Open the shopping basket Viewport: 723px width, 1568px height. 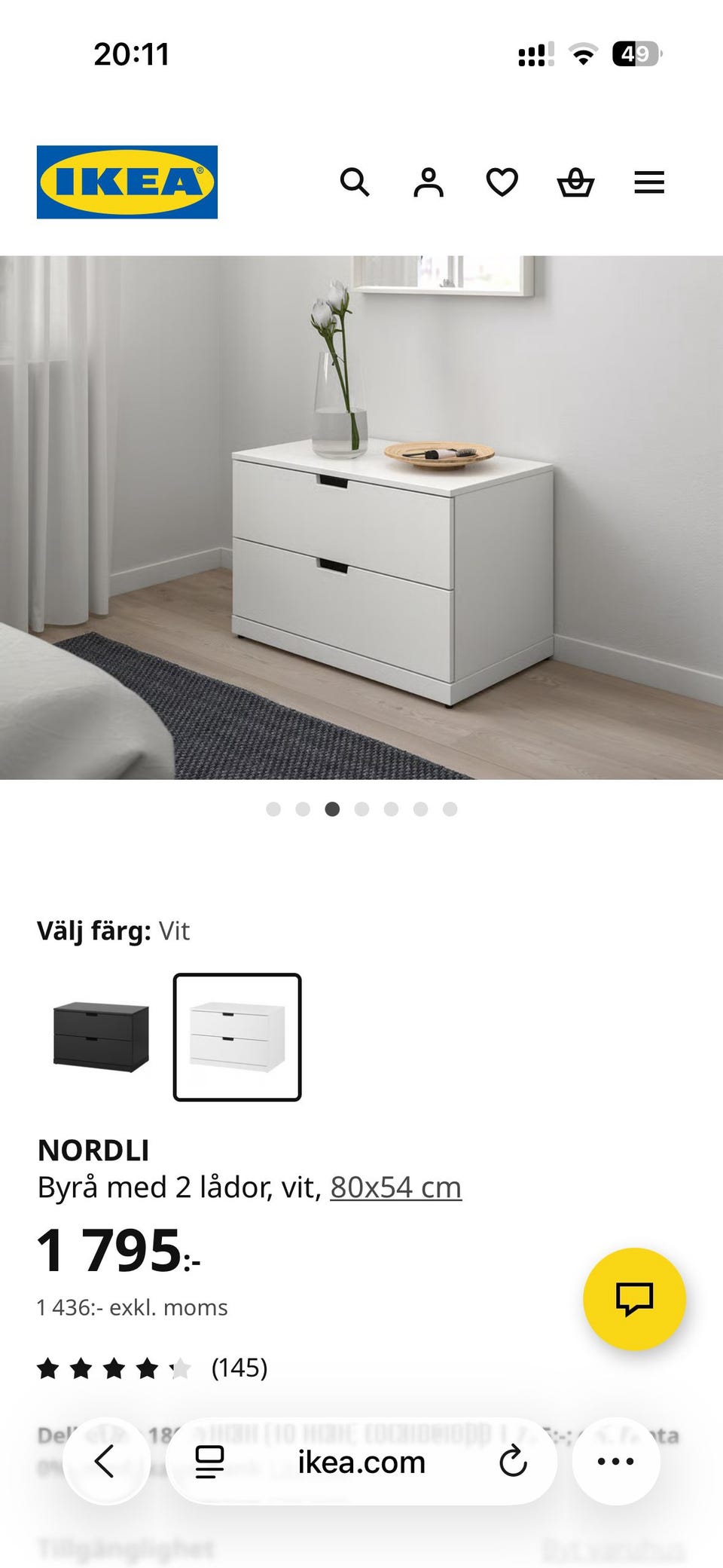click(x=575, y=182)
